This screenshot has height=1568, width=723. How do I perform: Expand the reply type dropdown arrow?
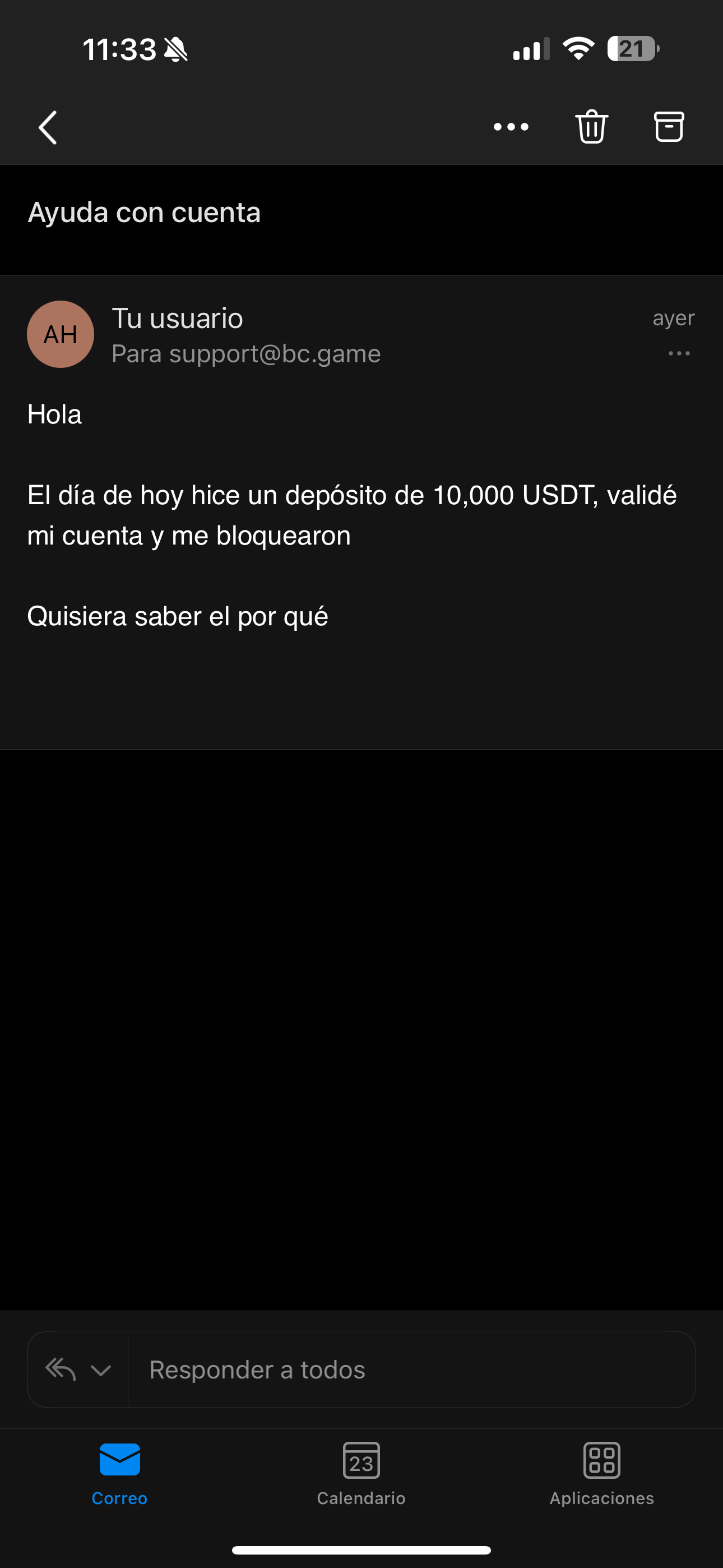(100, 1370)
